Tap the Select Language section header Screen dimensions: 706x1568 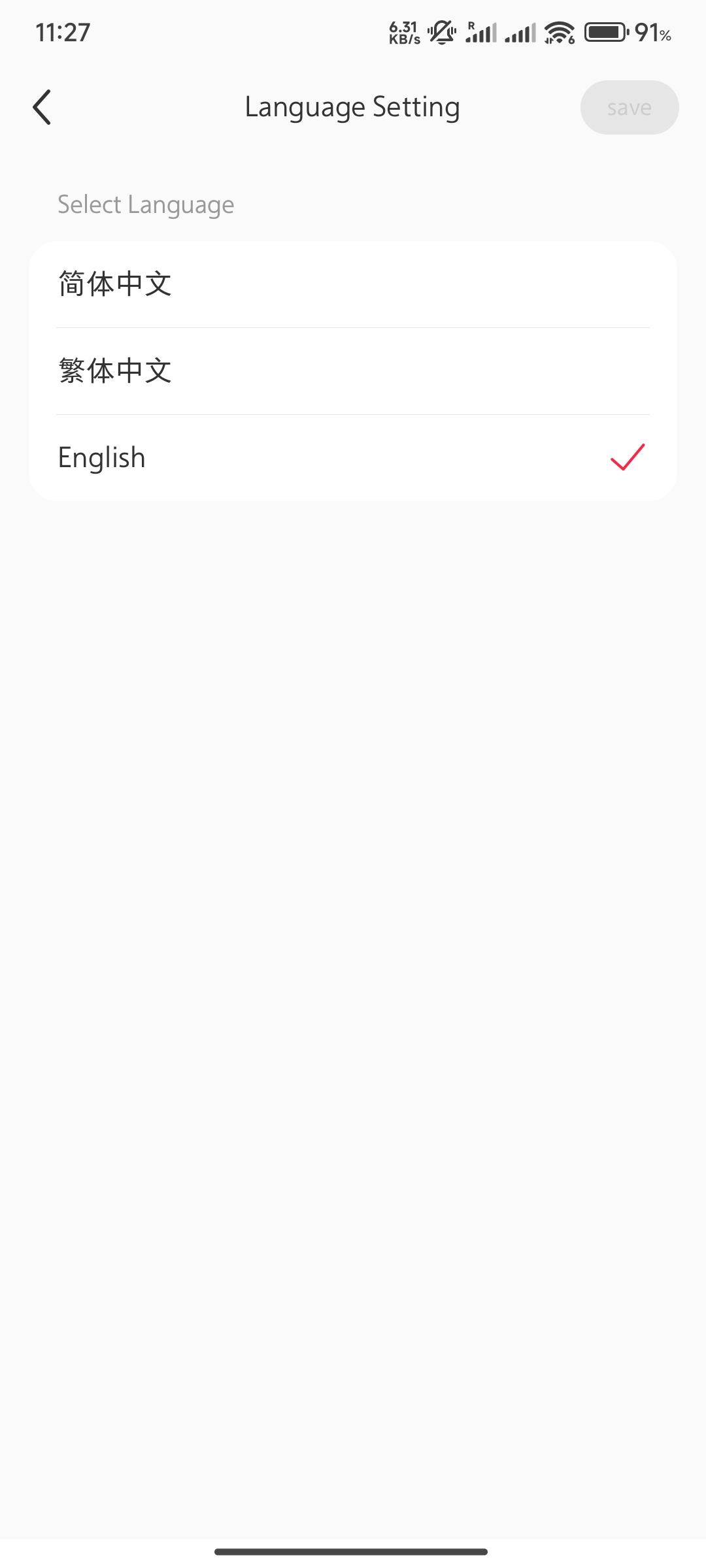coord(146,204)
